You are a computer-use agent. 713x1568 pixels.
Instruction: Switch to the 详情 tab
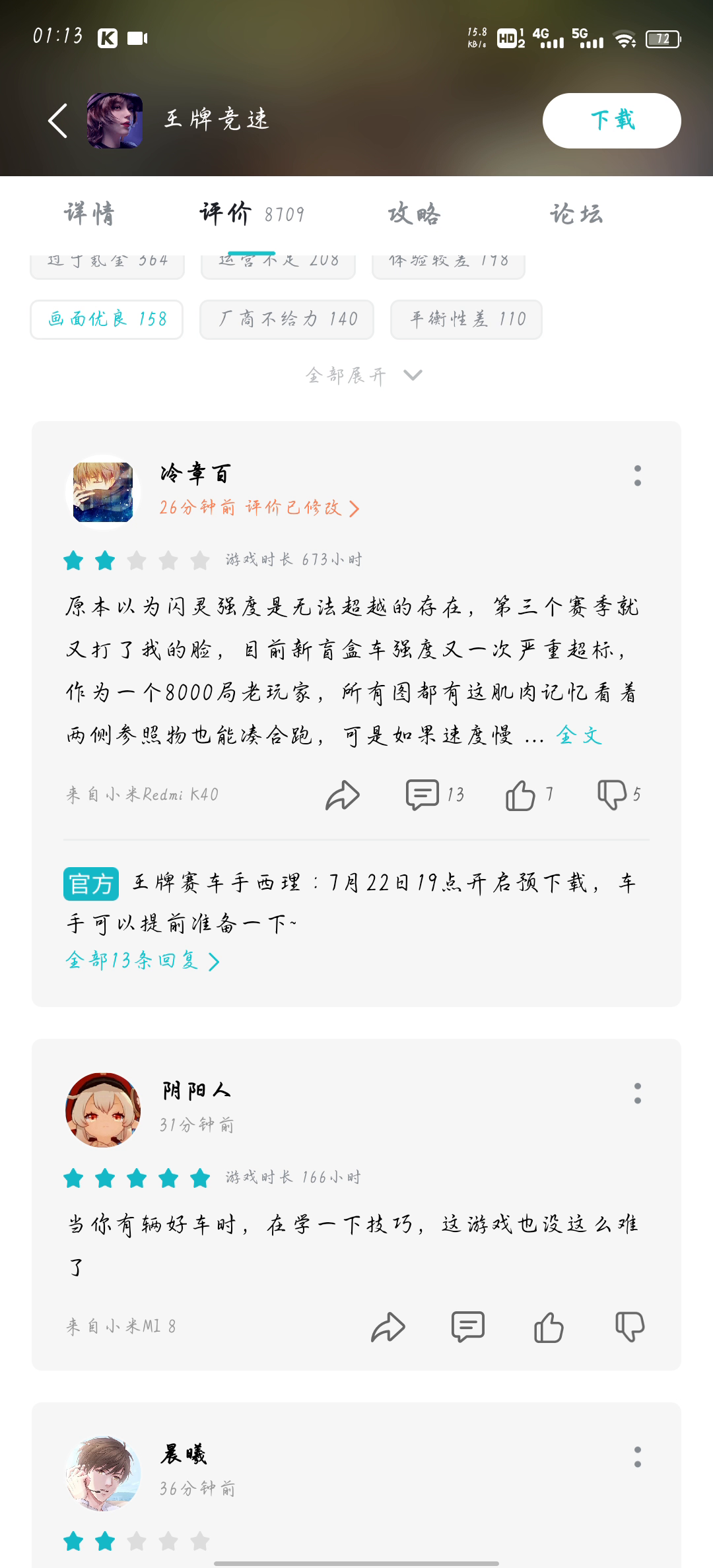89,214
